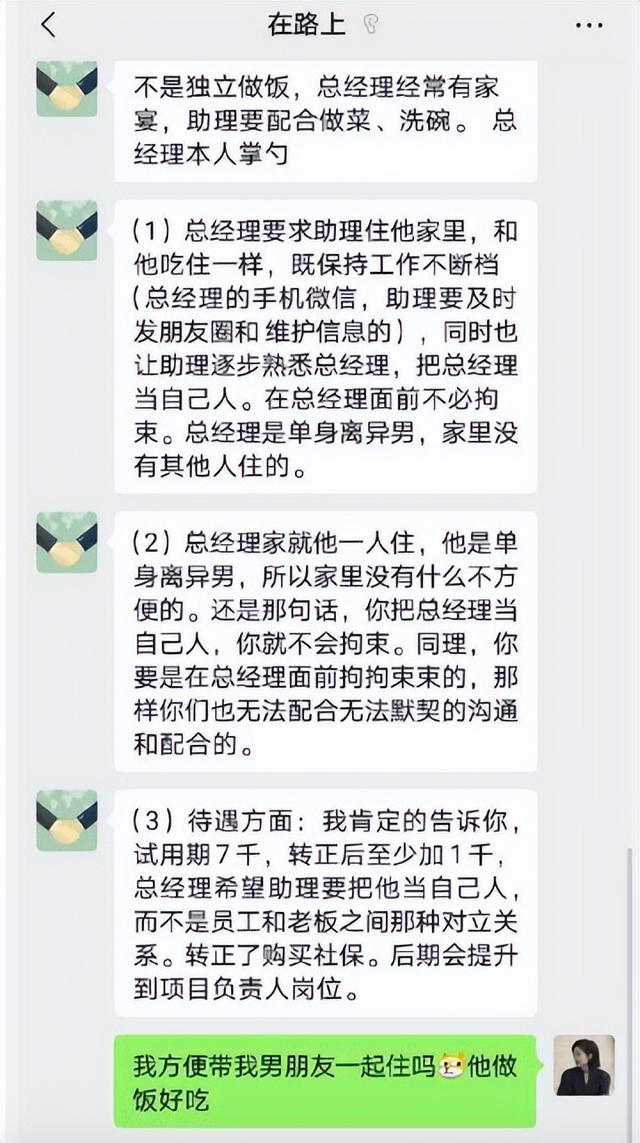Open handshake avatar beside message (3) 待遇方面
640x1143 pixels.
click(x=67, y=820)
